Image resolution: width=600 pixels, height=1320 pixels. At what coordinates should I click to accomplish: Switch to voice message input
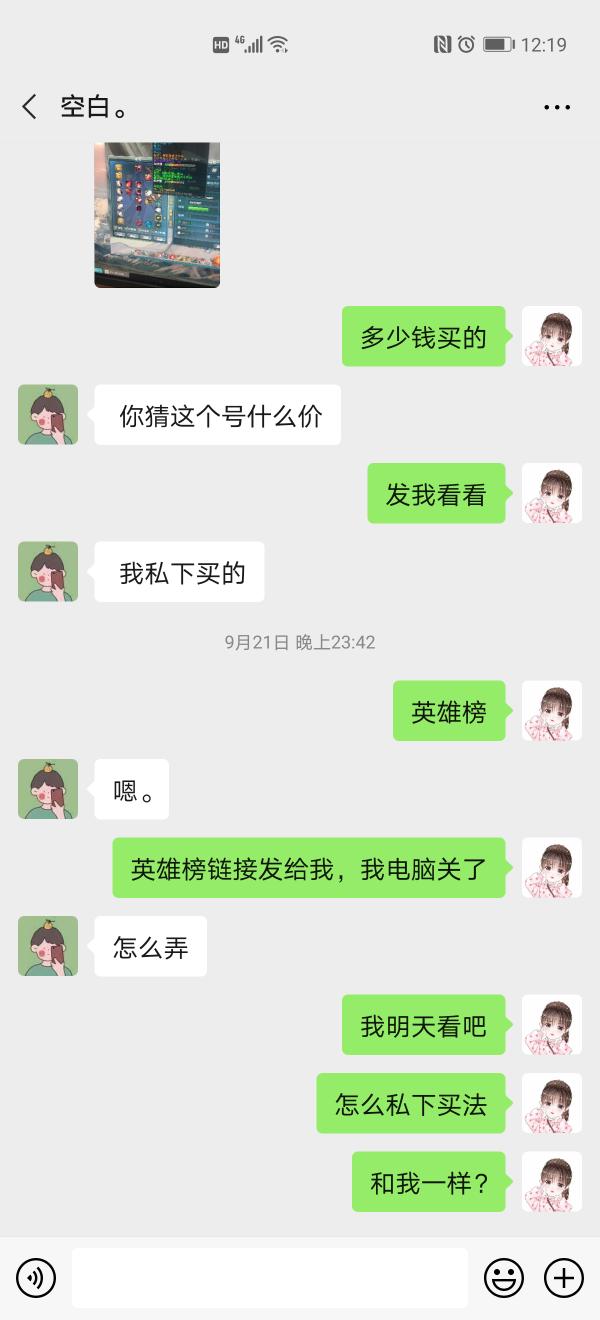pyautogui.click(x=36, y=1277)
